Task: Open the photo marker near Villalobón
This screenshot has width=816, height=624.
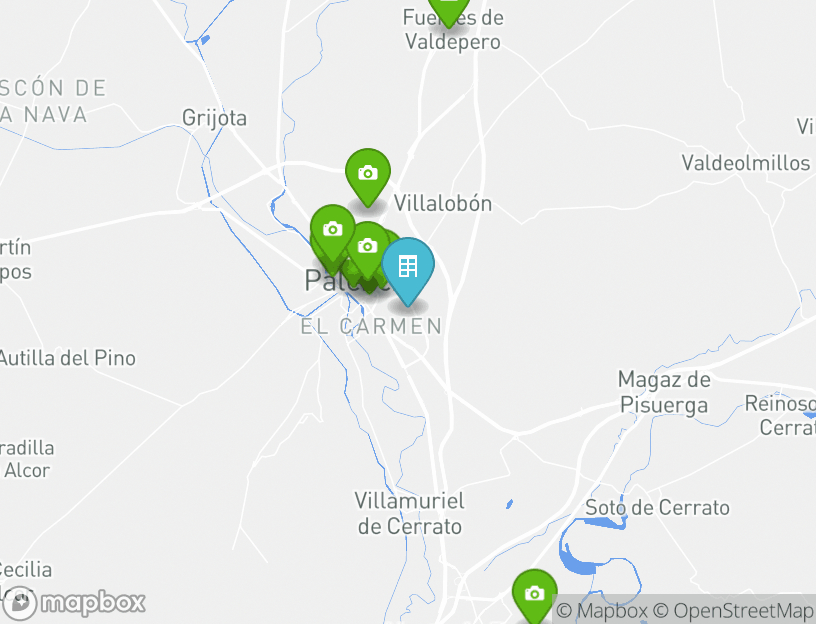Action: 367,174
